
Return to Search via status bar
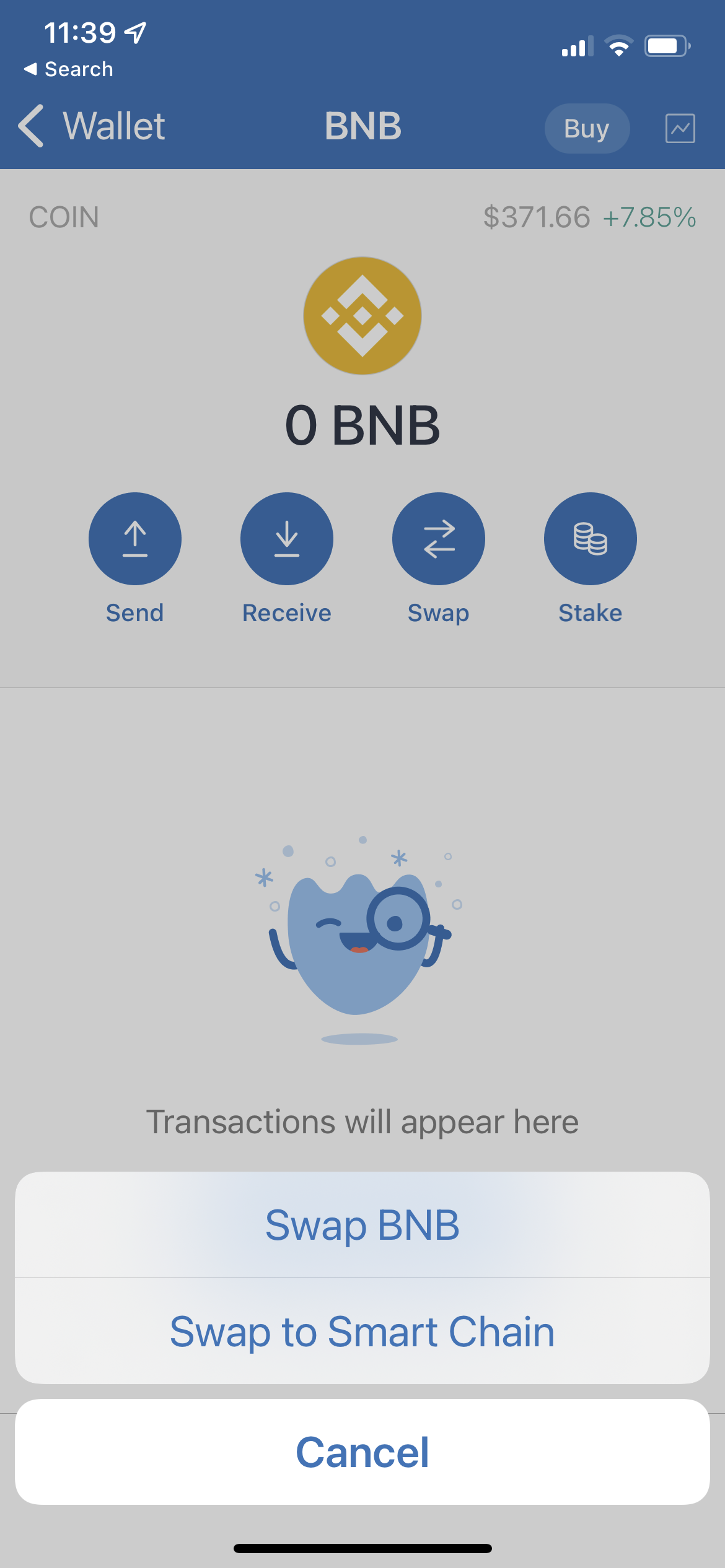click(69, 69)
